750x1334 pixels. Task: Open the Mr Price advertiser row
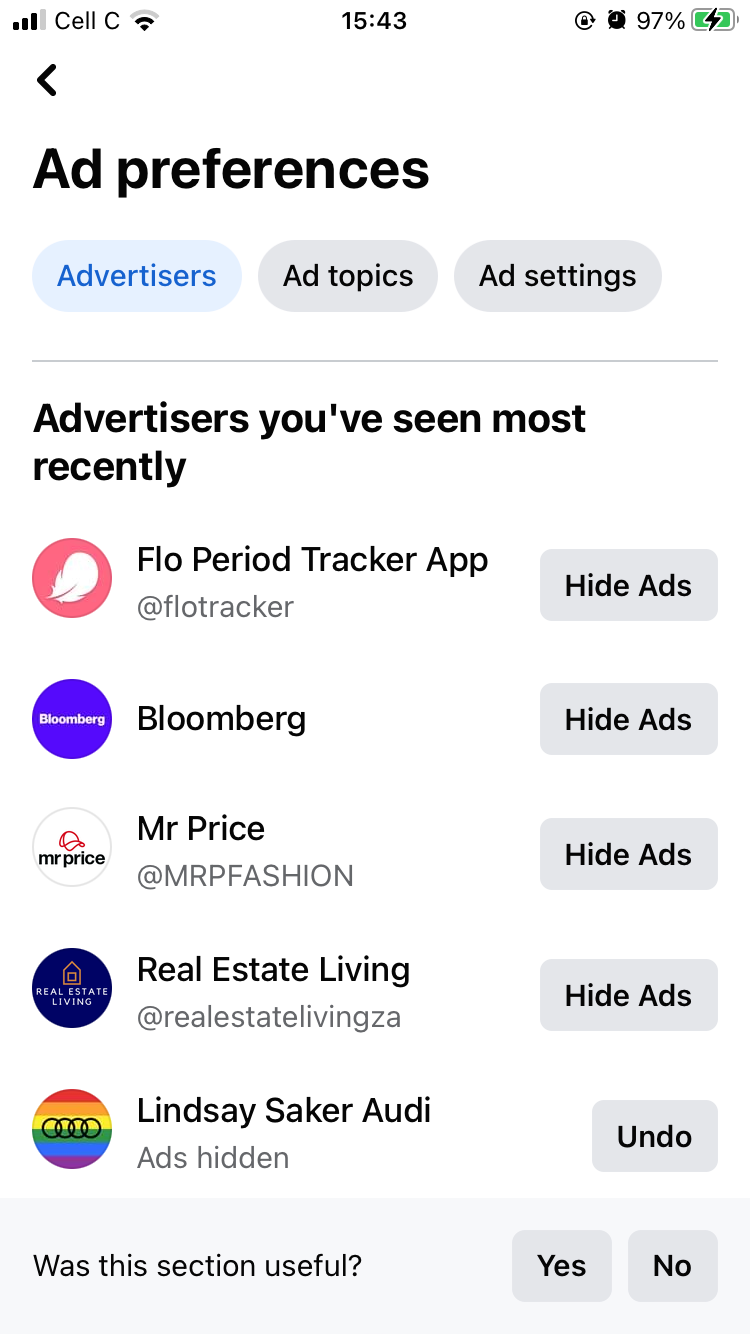201,829
